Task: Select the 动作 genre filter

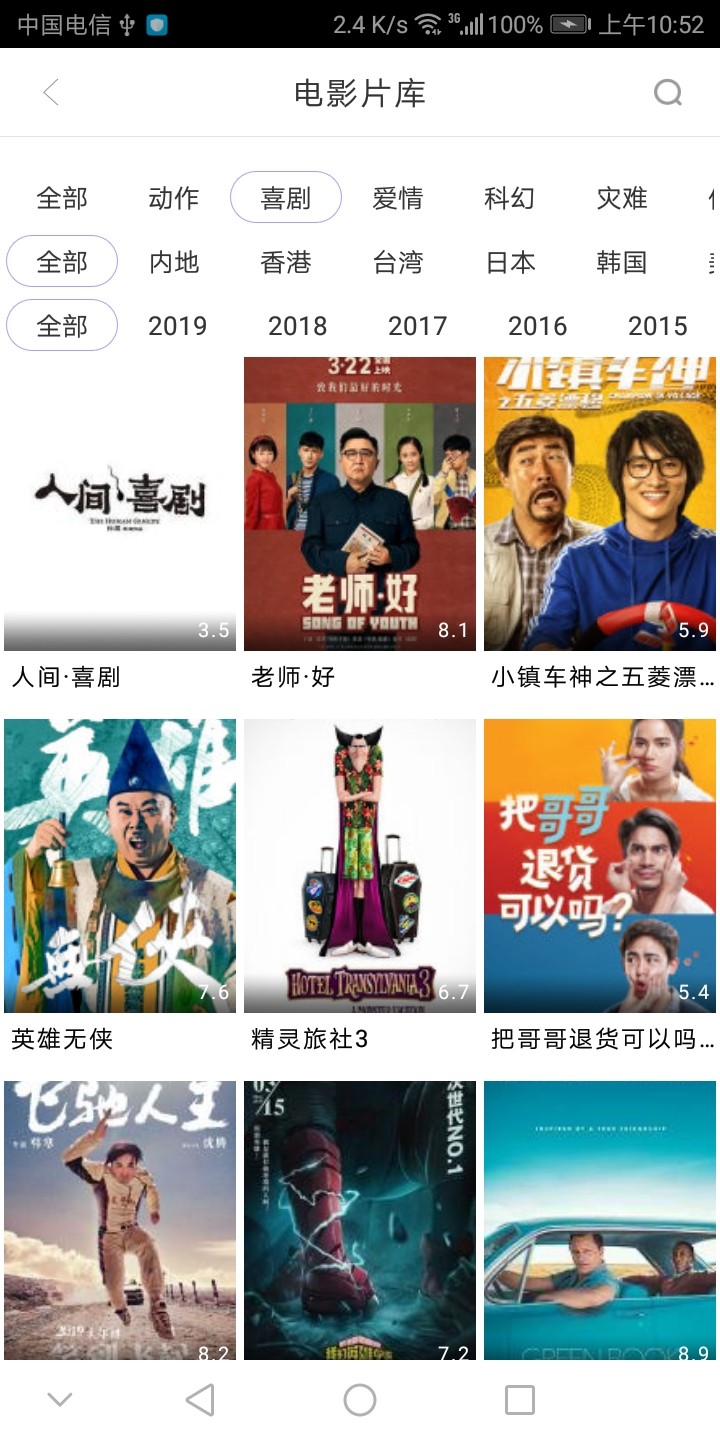Action: 174,198
